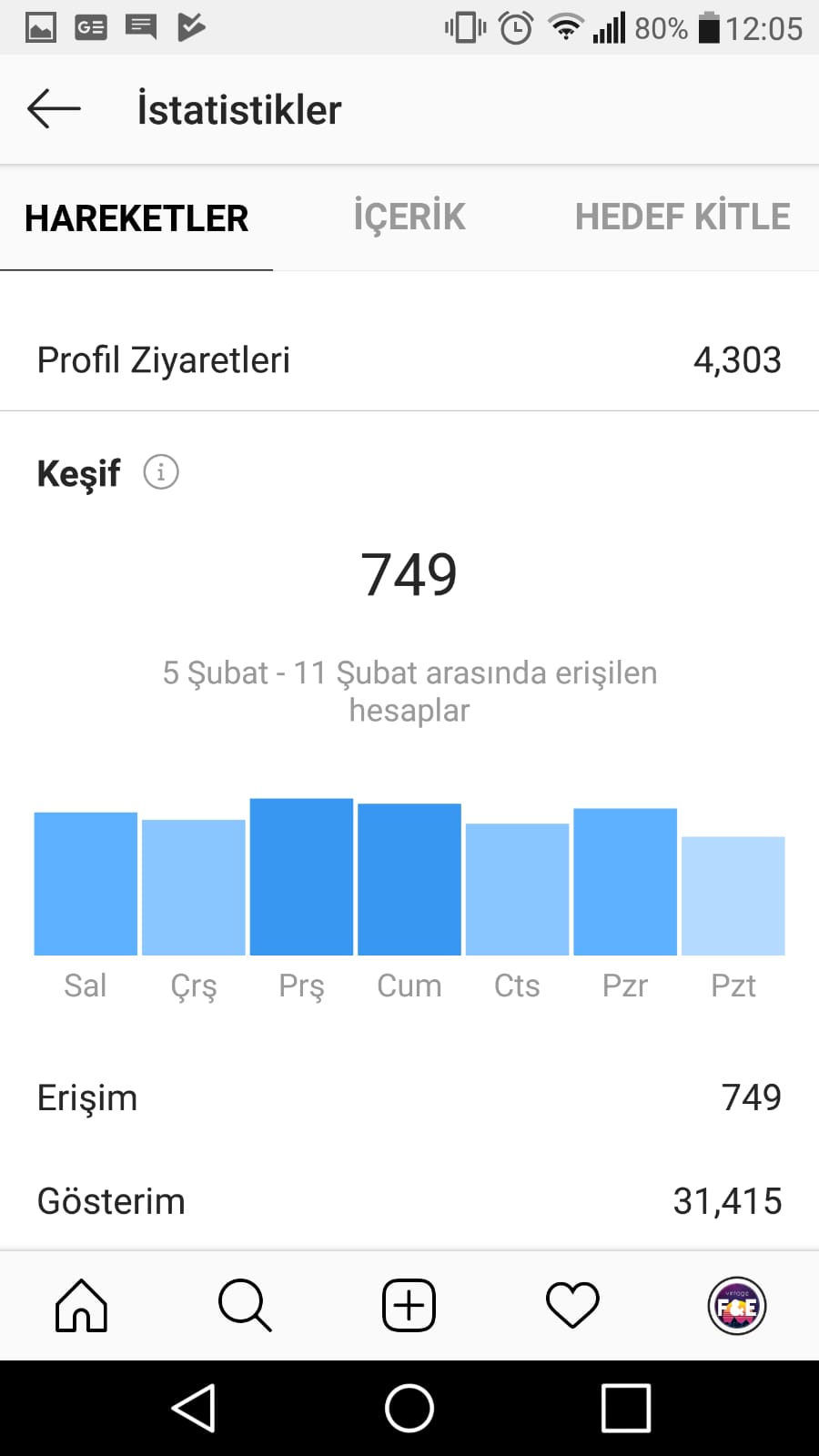Switch to the İÇERİK tab

point(409,217)
